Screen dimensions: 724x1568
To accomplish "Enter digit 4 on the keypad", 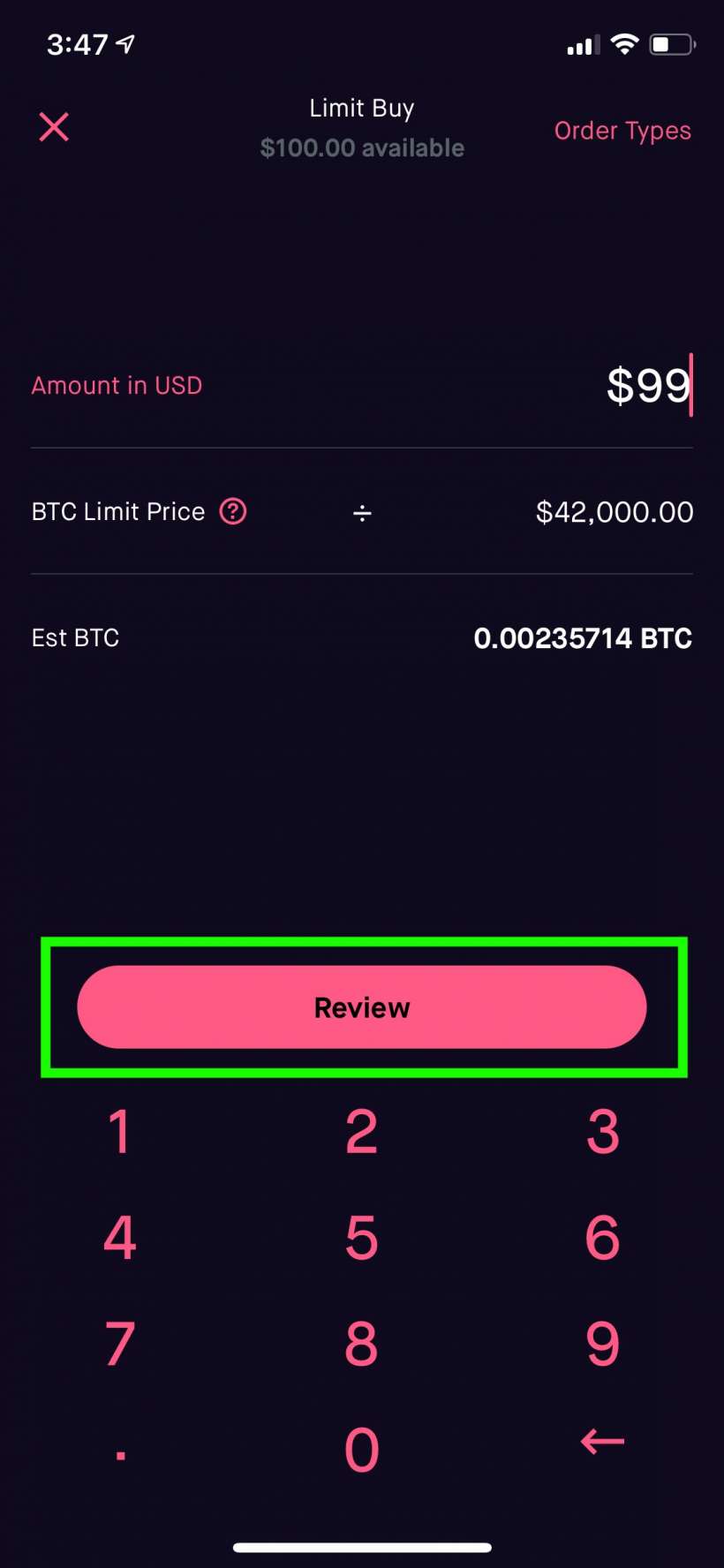I will click(x=120, y=1238).
